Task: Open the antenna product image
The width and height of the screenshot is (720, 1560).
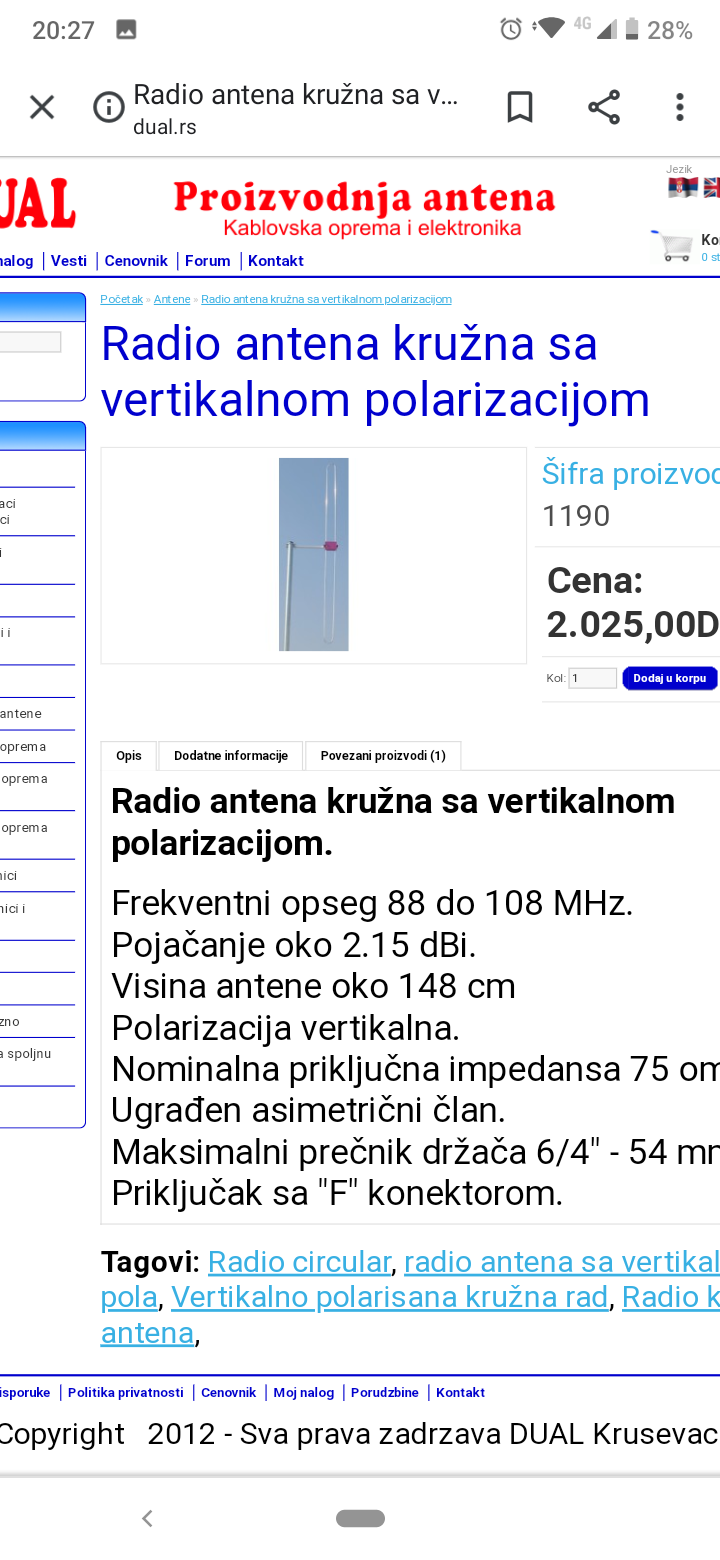Action: 314,554
